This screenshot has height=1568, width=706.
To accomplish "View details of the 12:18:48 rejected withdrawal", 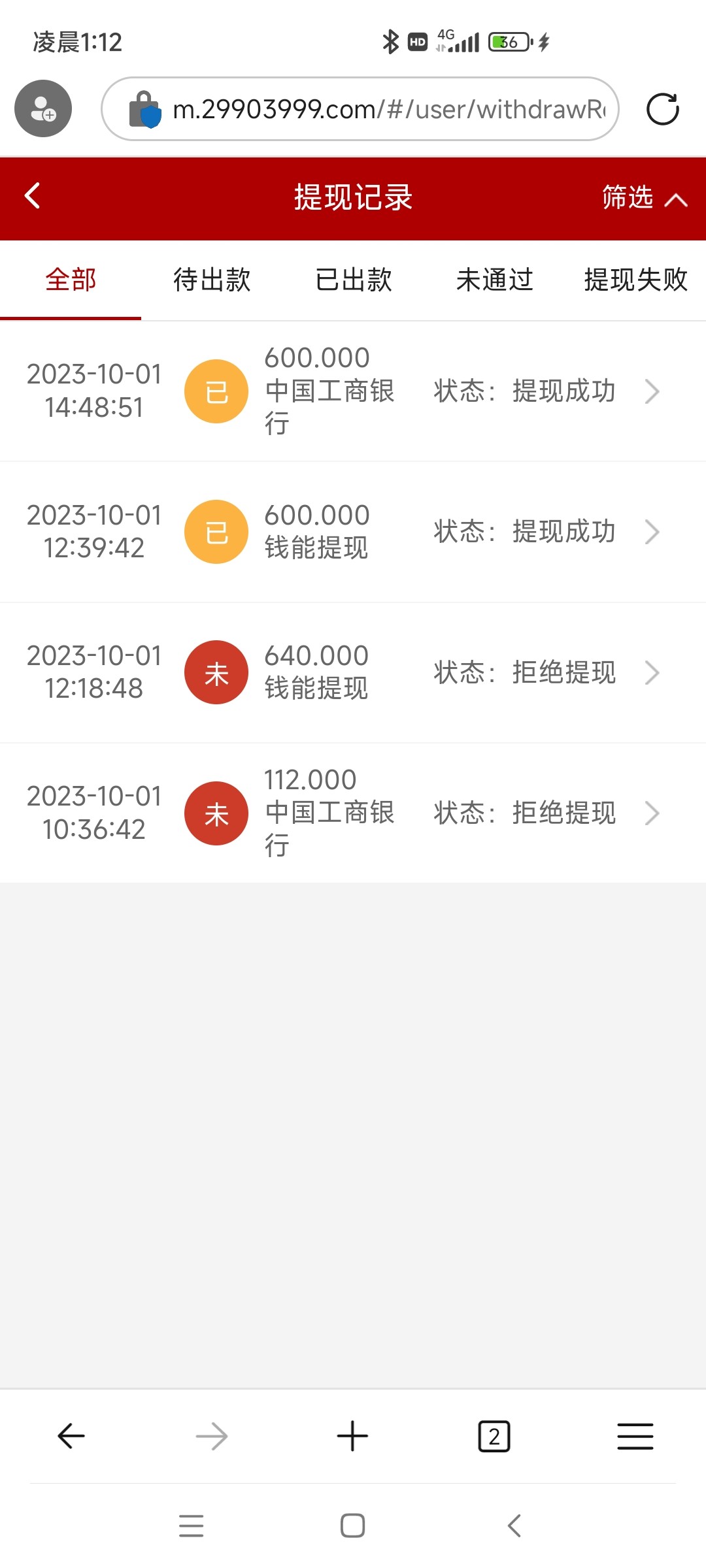I will 353,672.
